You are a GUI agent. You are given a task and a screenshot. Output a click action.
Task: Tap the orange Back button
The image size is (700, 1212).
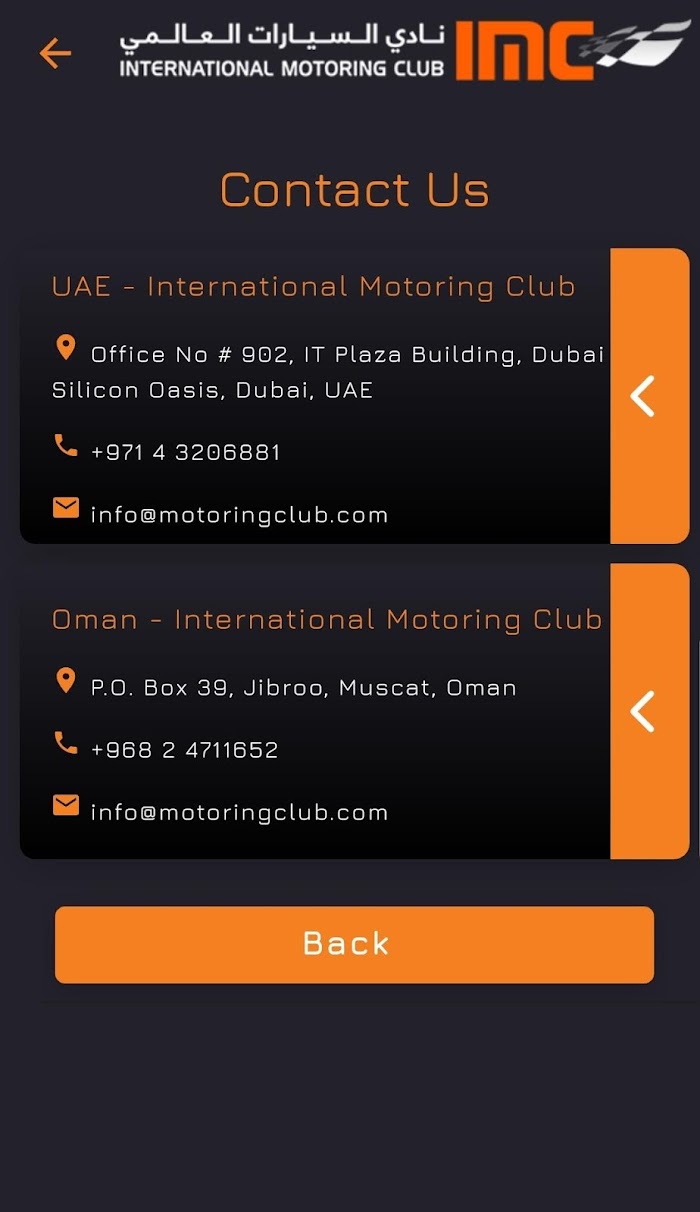pos(354,945)
